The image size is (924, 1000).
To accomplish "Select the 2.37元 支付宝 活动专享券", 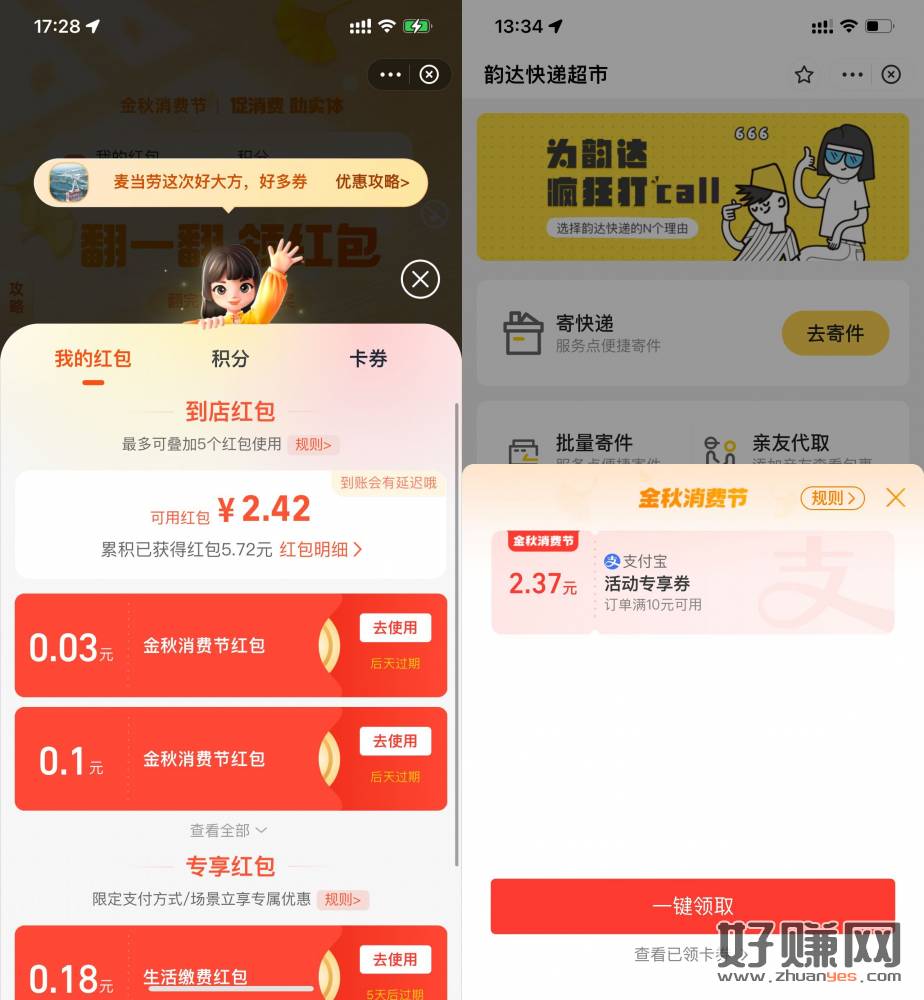I will click(692, 583).
